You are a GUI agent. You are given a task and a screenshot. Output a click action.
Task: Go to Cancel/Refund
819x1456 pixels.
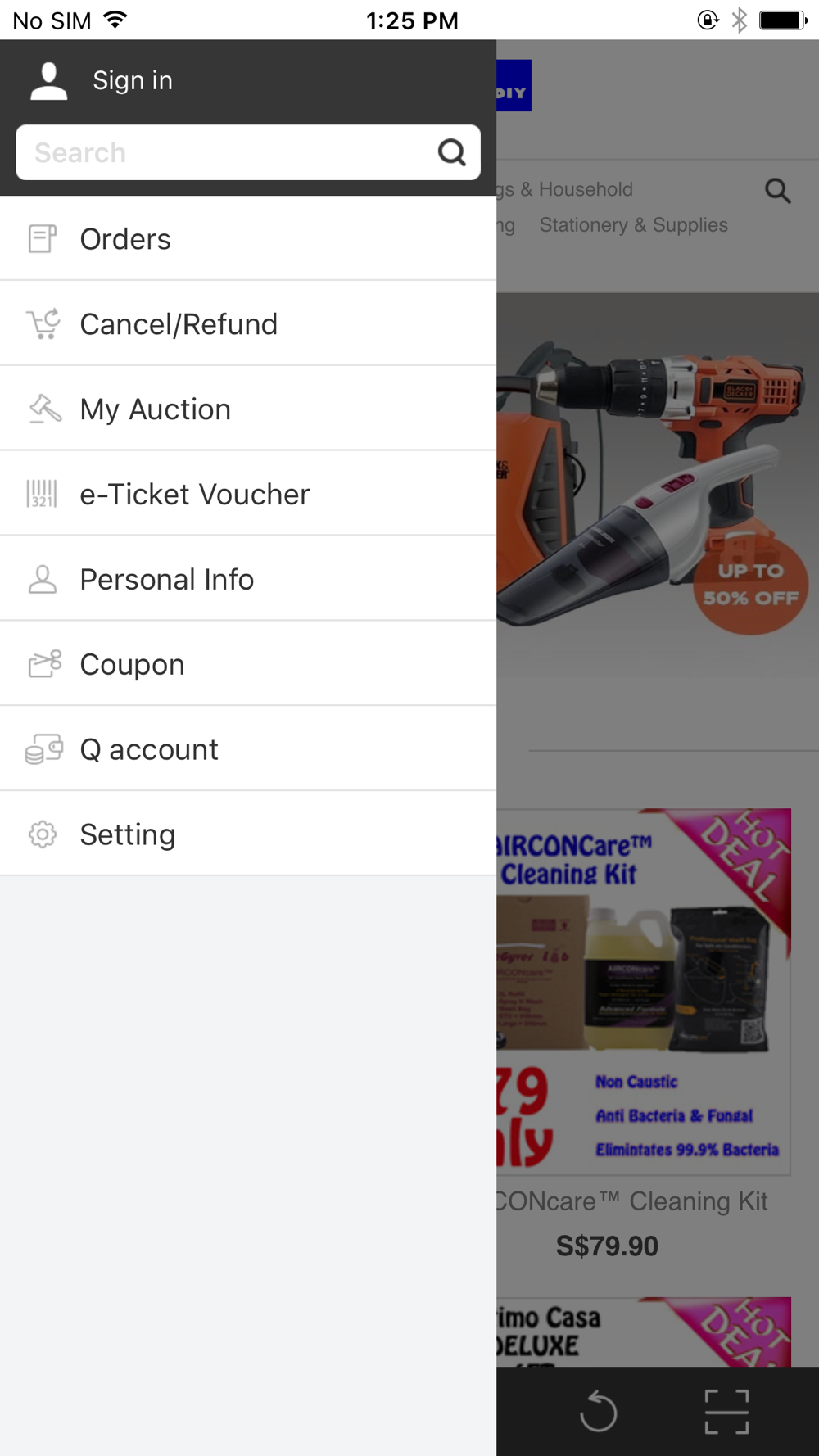pyautogui.click(x=248, y=324)
